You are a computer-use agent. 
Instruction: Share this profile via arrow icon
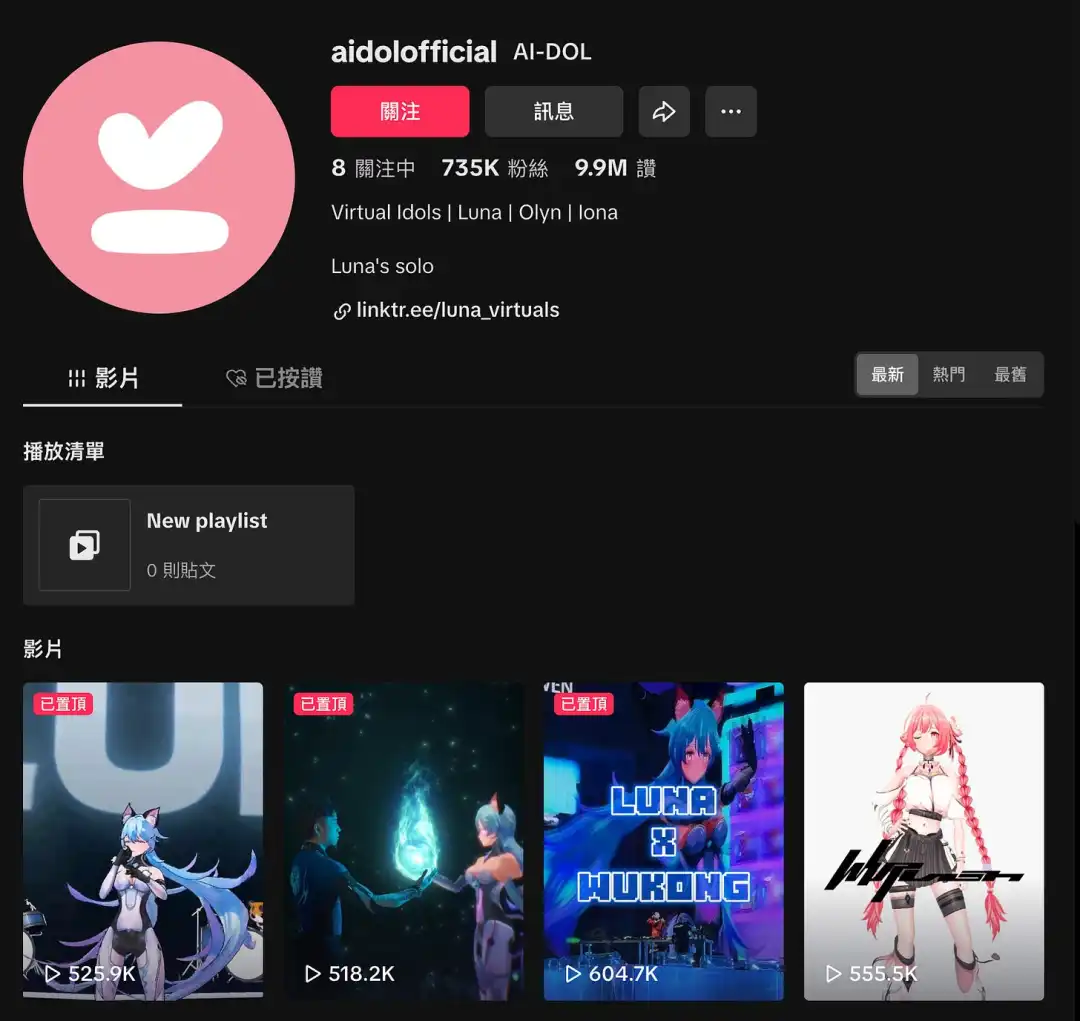click(x=664, y=111)
